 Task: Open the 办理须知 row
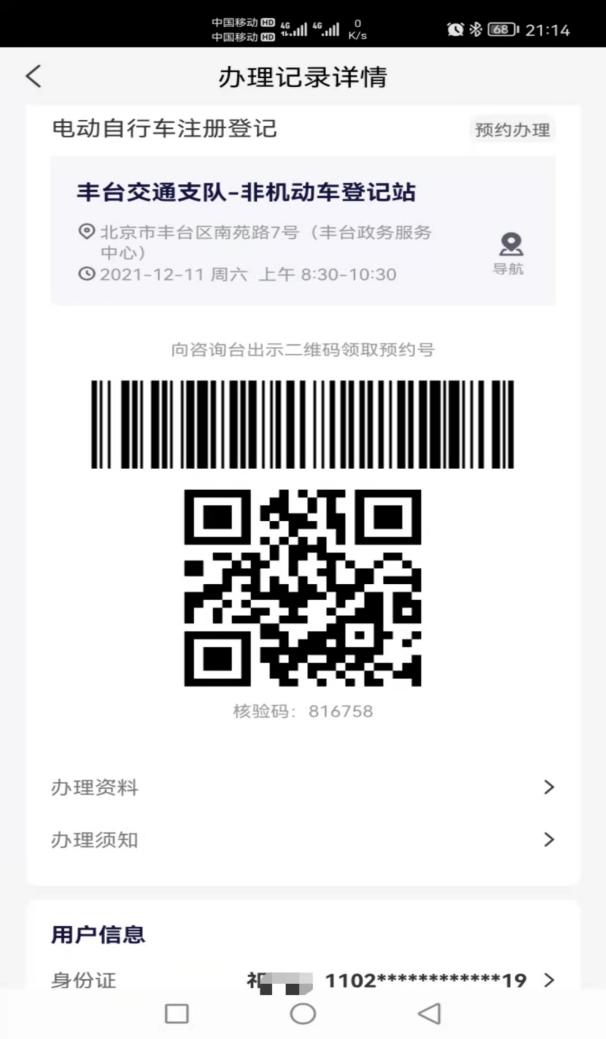[x=302, y=840]
